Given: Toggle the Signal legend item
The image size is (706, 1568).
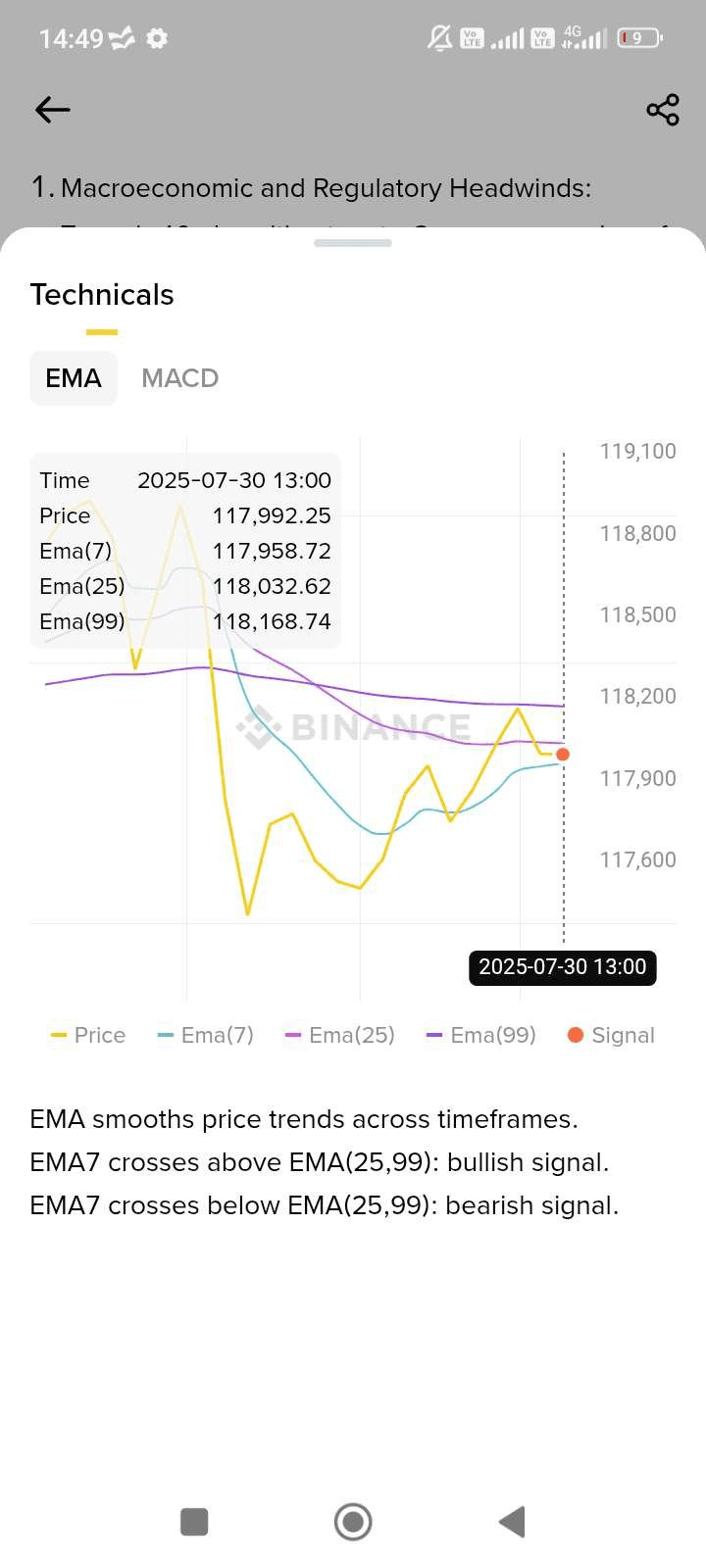Looking at the screenshot, I should (x=611, y=1035).
